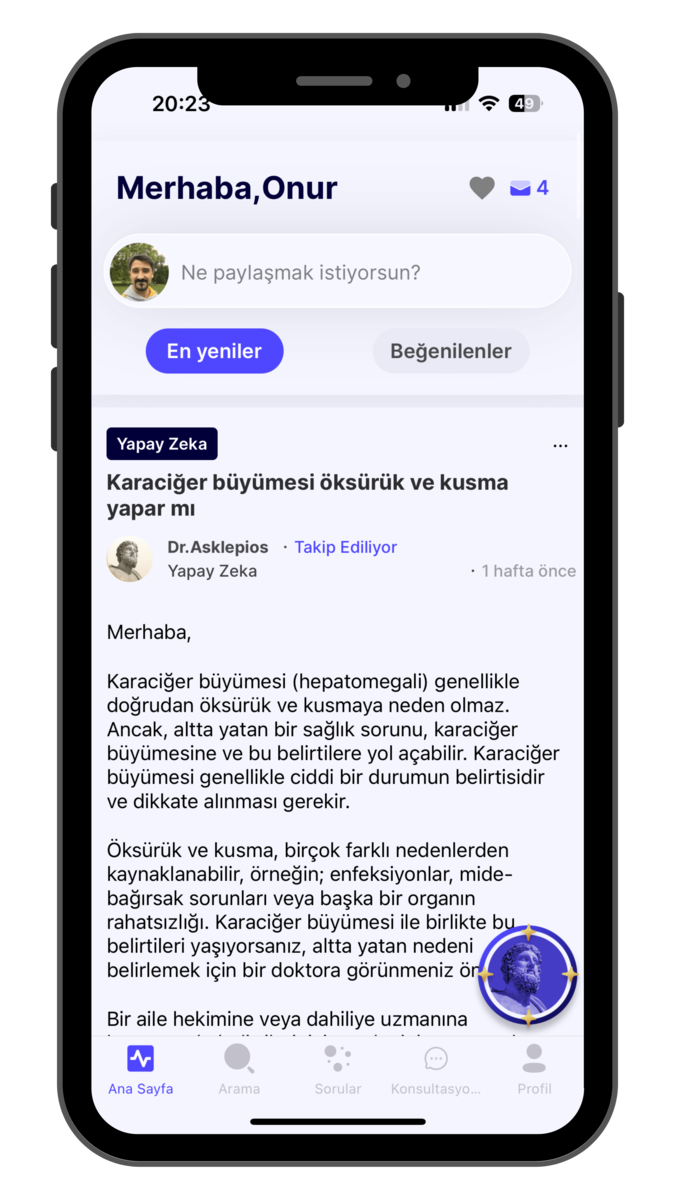Switch to the Profil tab

click(534, 1068)
